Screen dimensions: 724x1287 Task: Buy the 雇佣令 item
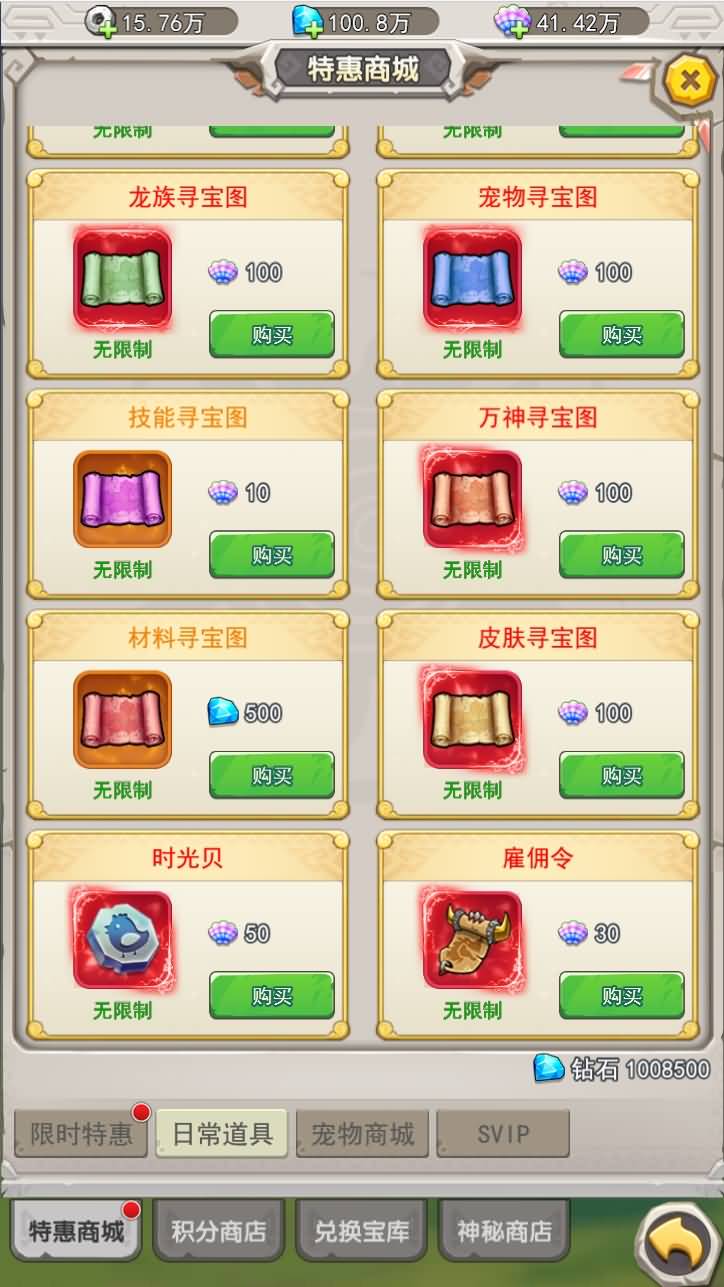tap(621, 995)
